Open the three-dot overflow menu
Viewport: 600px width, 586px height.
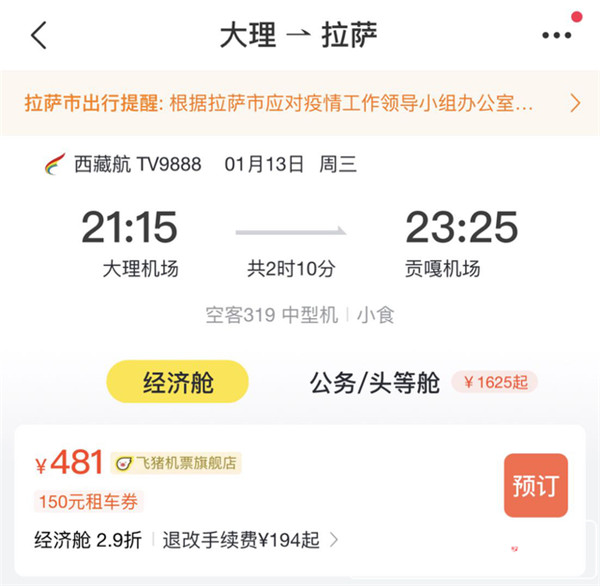point(556,35)
